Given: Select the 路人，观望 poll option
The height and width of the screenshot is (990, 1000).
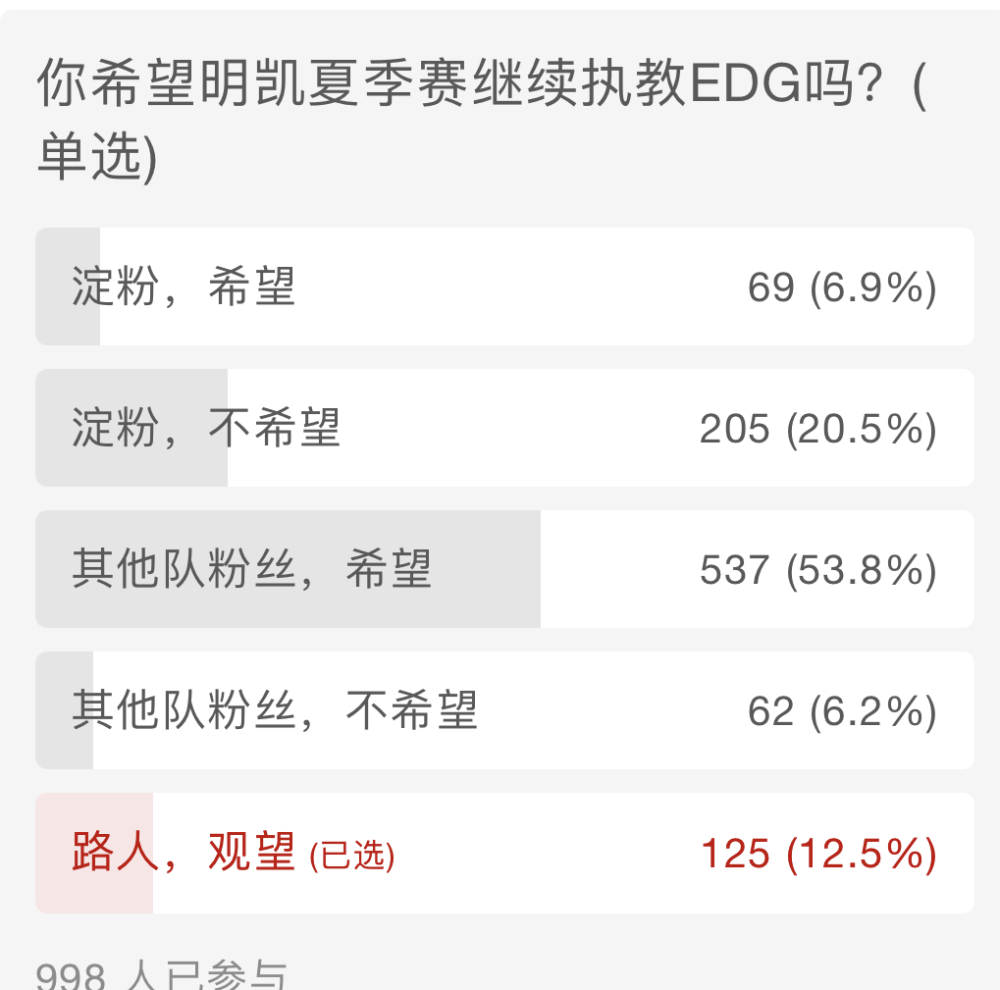Looking at the screenshot, I should point(504,853).
